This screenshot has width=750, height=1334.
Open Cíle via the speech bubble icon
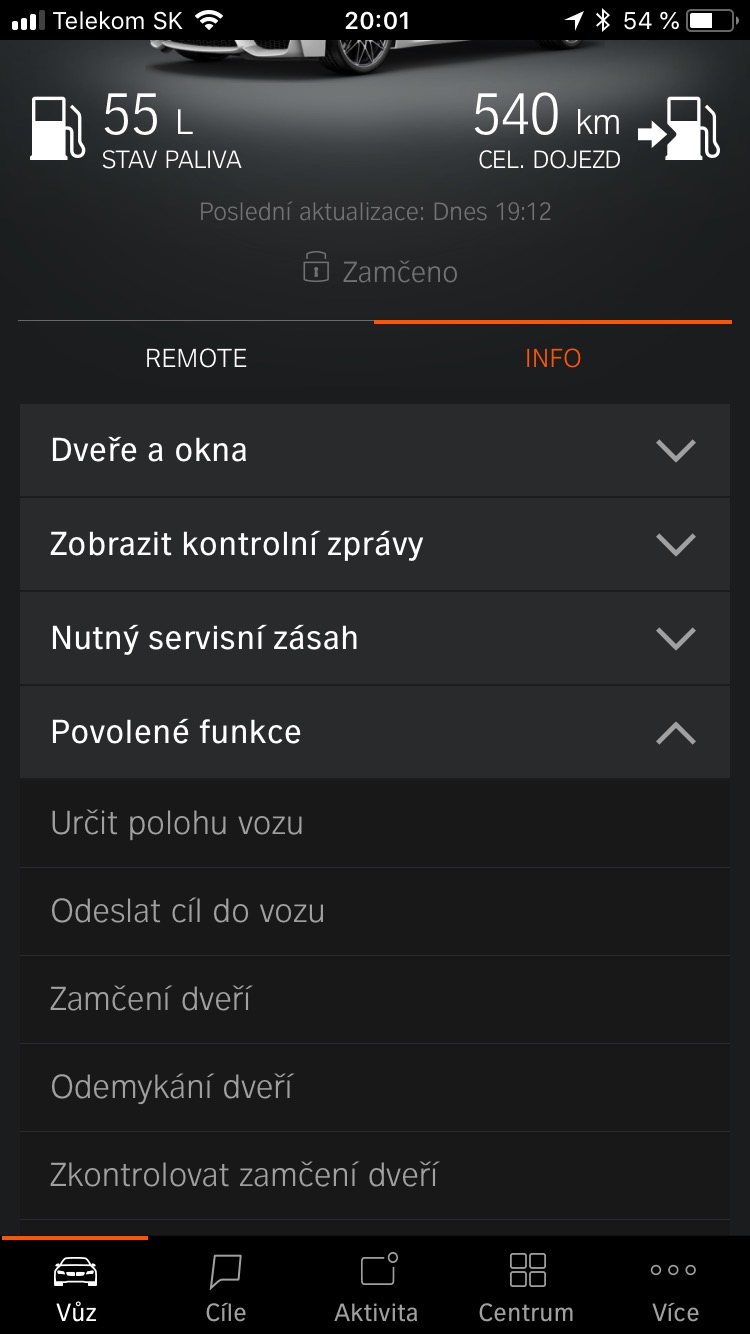click(x=225, y=1271)
